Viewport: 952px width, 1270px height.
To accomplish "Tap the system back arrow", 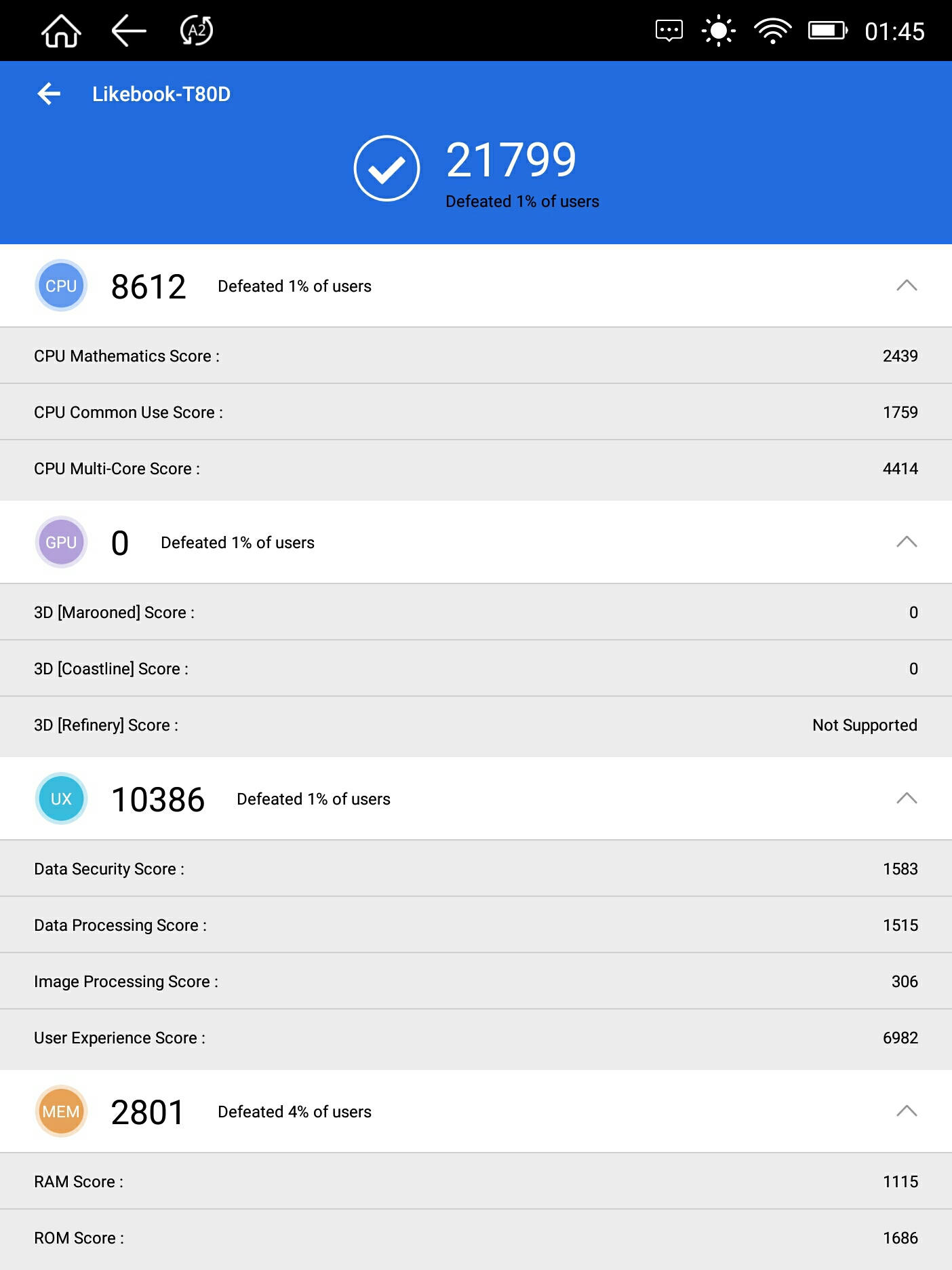I will (x=129, y=31).
